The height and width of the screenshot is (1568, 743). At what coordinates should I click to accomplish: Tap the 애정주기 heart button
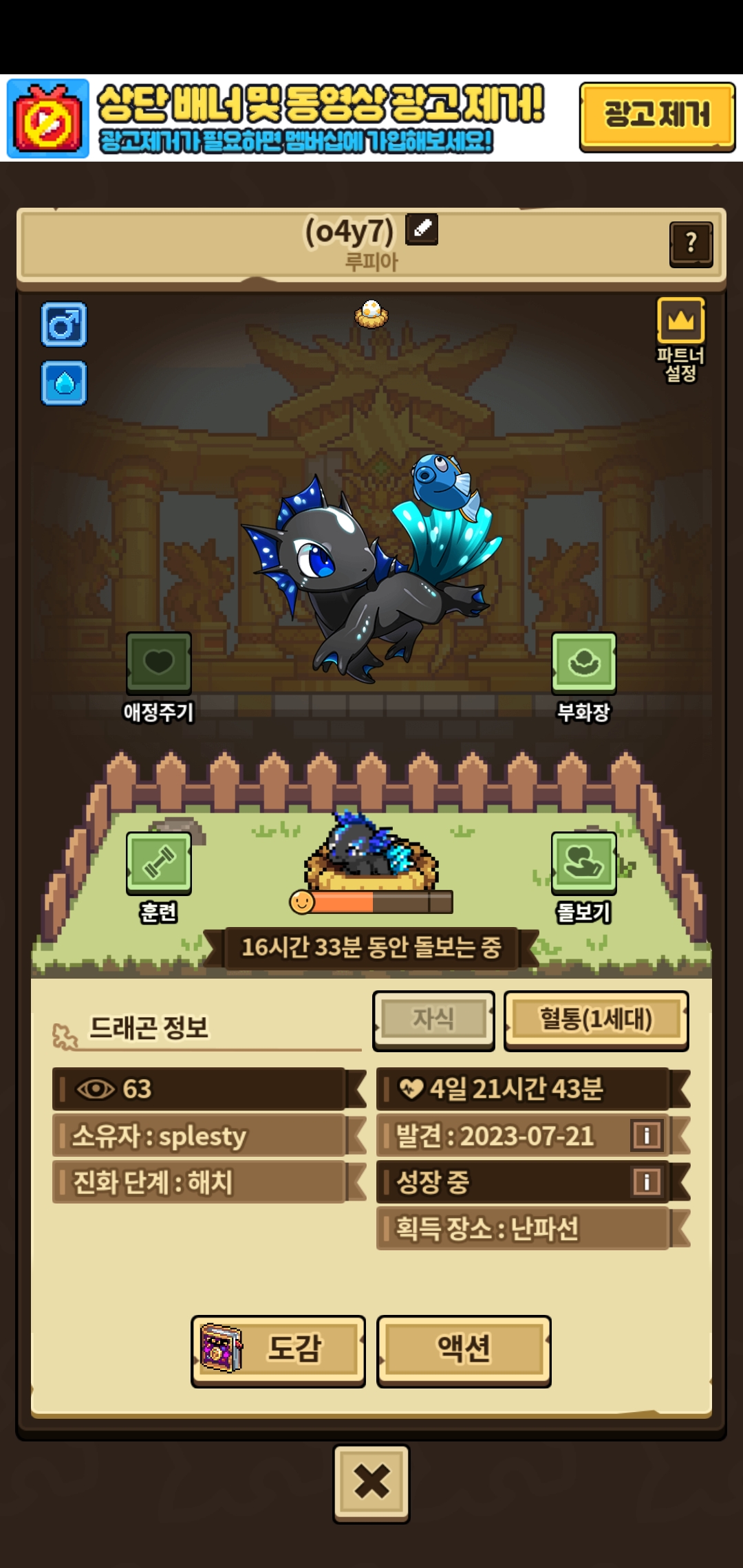pyautogui.click(x=158, y=663)
